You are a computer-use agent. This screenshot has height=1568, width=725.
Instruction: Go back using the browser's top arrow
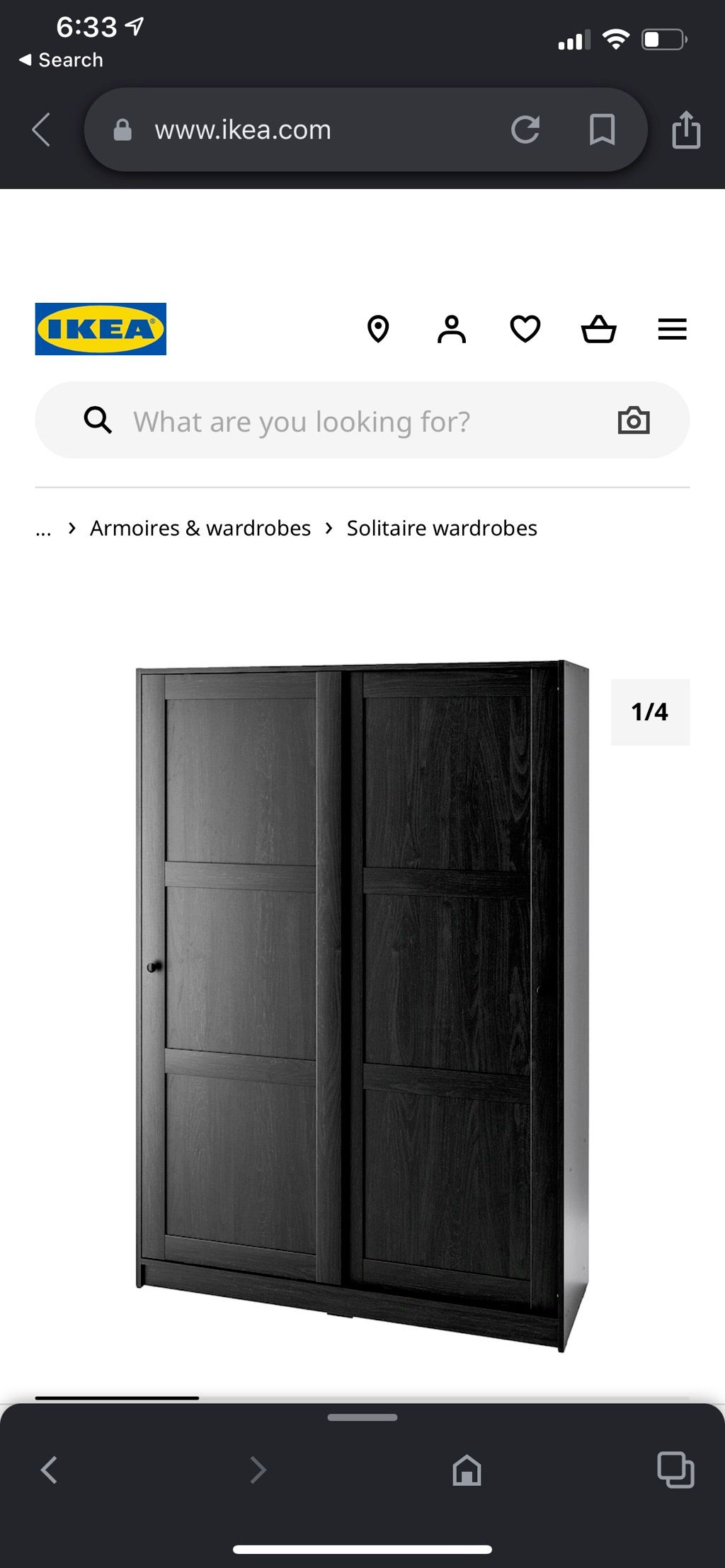pyautogui.click(x=42, y=130)
